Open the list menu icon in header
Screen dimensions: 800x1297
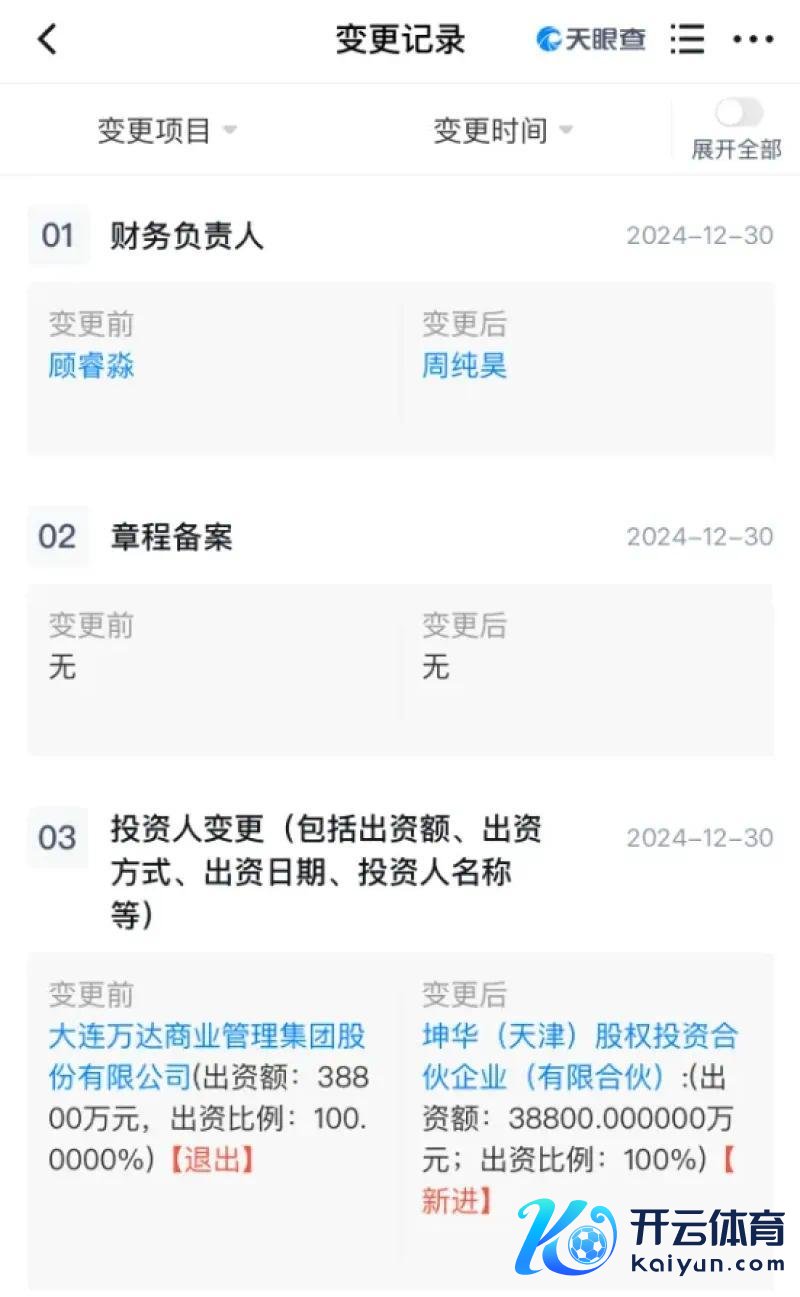click(x=687, y=40)
